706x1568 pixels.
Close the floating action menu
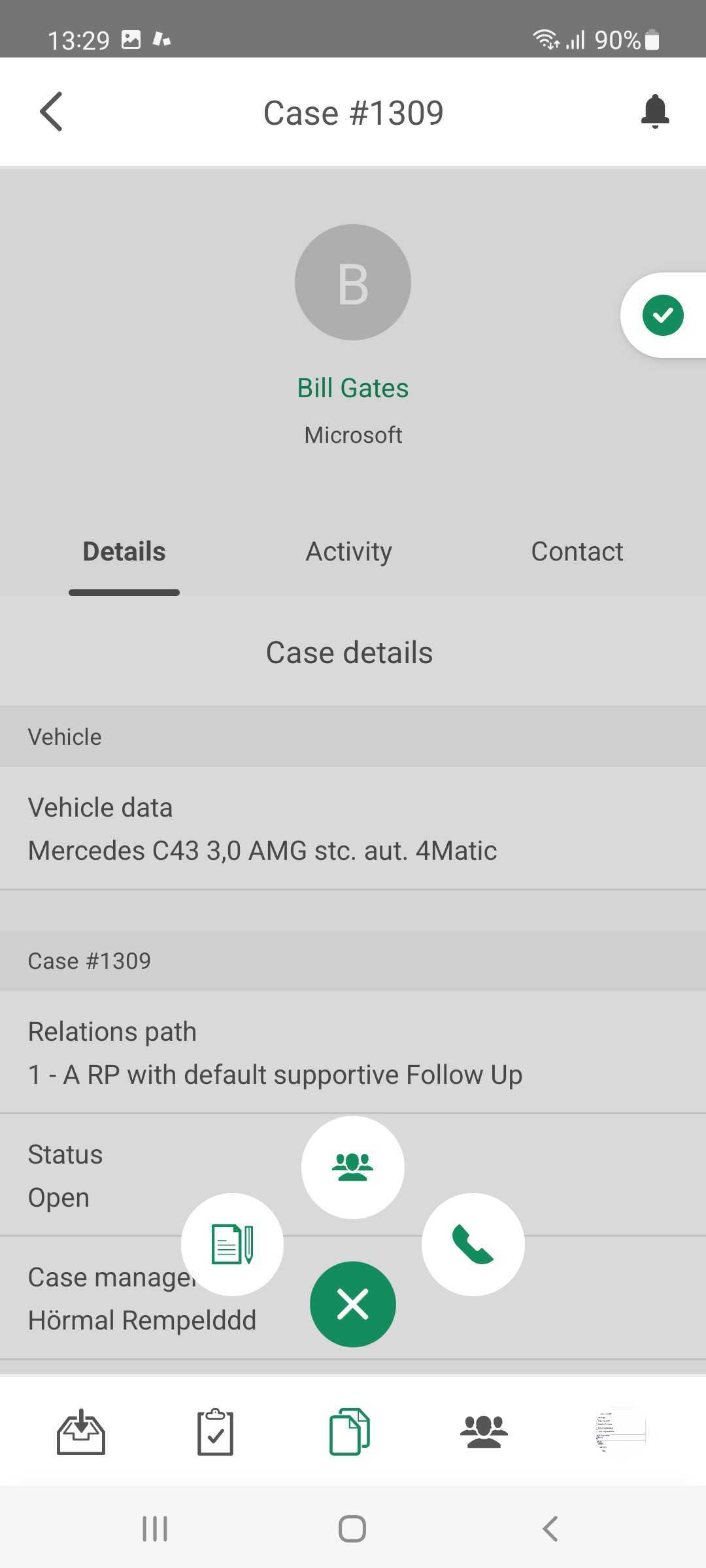coord(353,1304)
